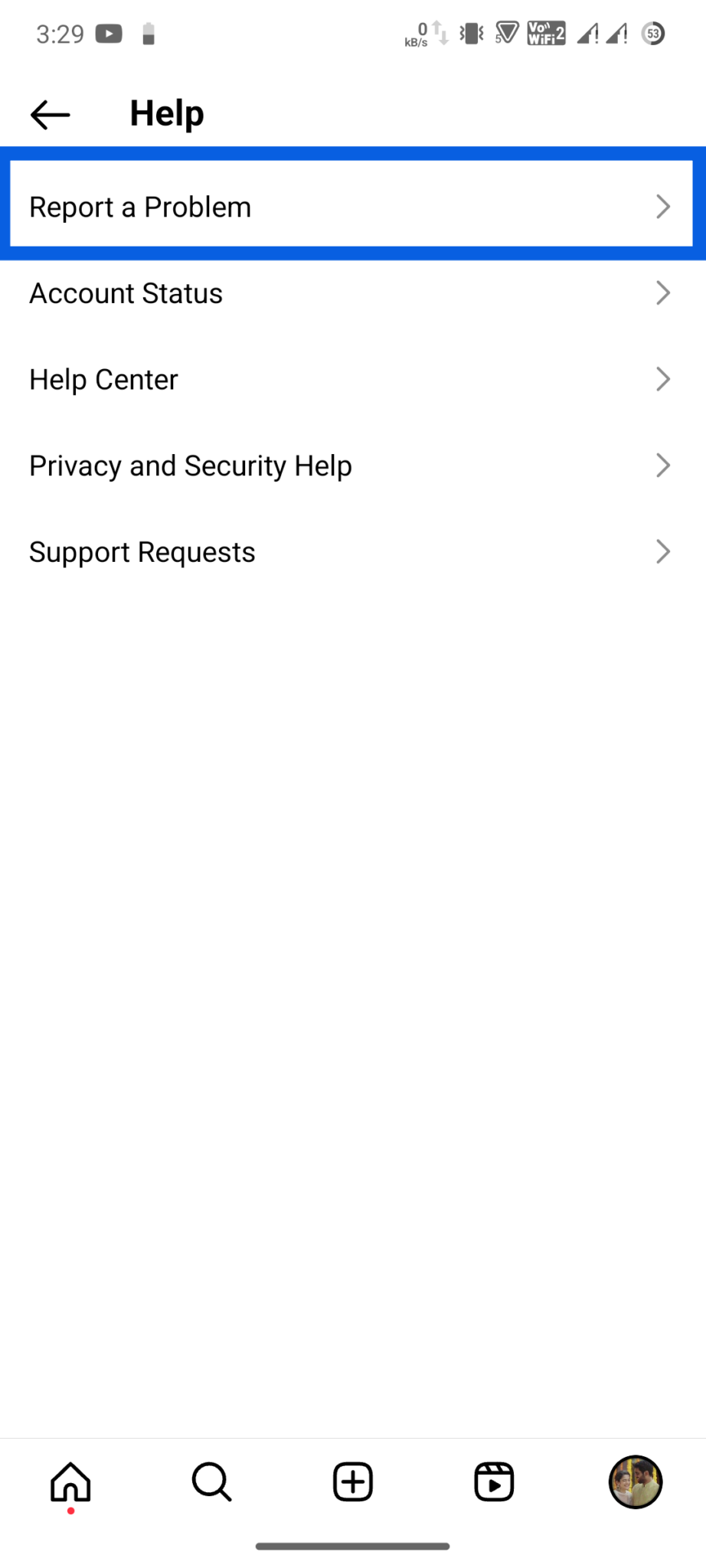Tap the back arrow on Help screen

48,113
